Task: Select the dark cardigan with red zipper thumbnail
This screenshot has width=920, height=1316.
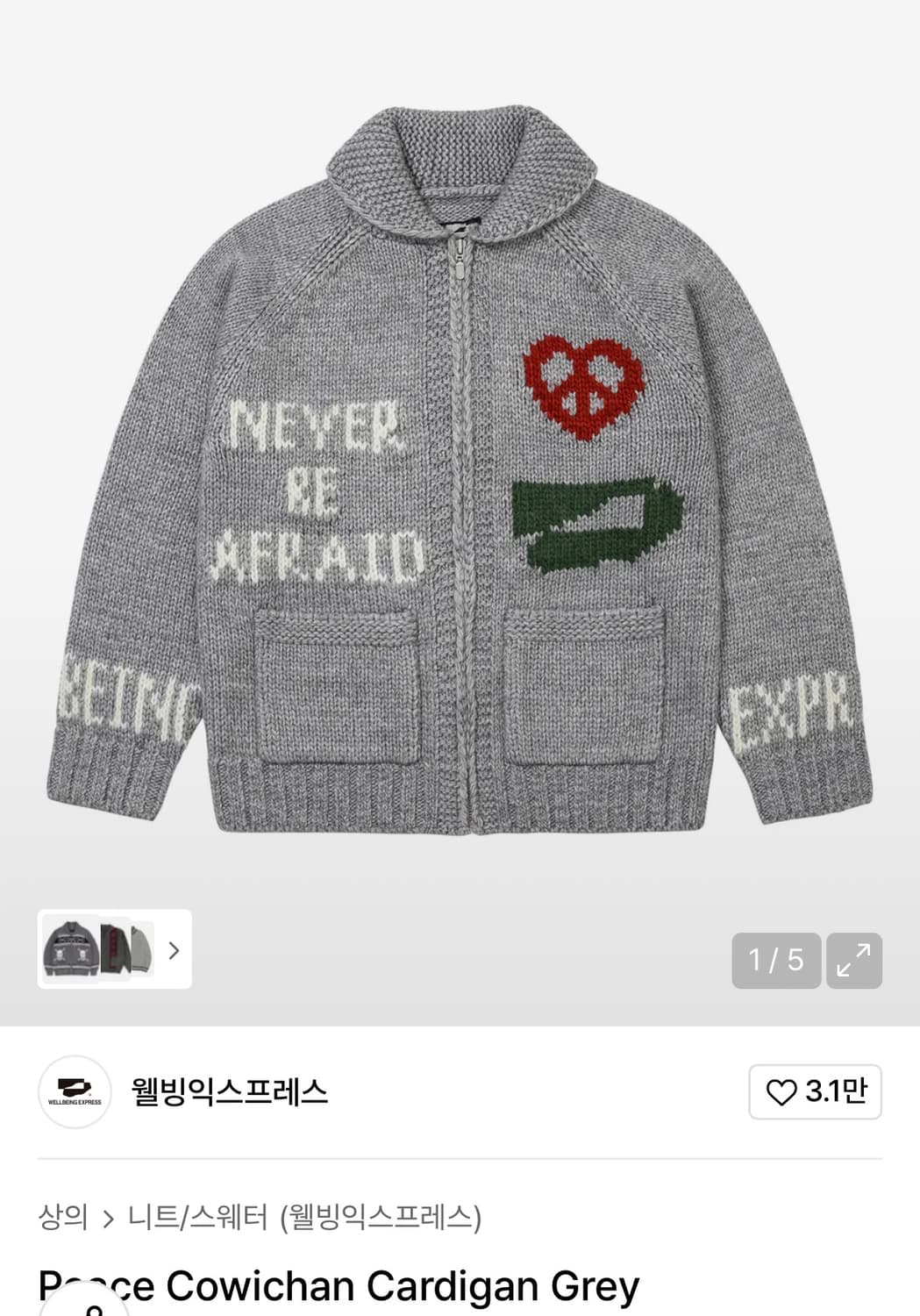Action: point(115,950)
